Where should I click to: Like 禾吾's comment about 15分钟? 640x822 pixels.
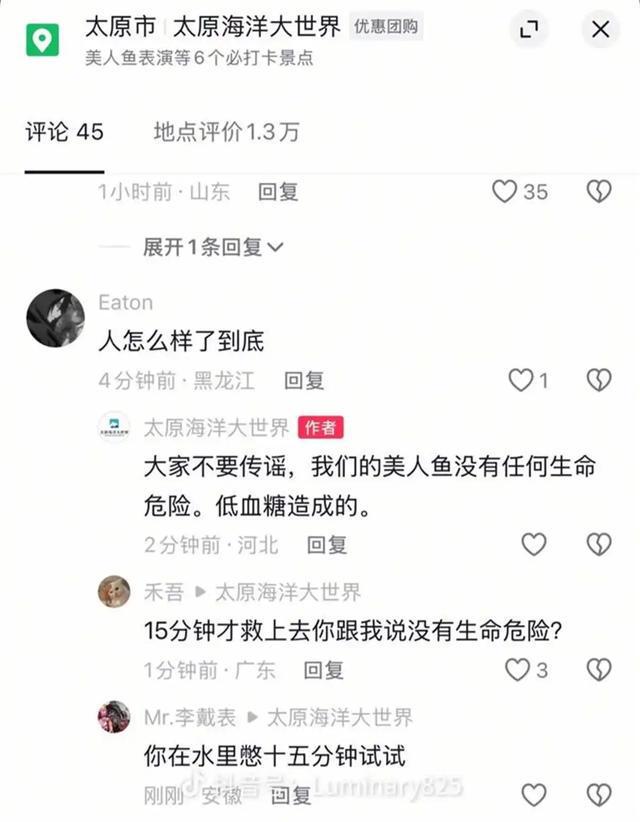point(517,669)
